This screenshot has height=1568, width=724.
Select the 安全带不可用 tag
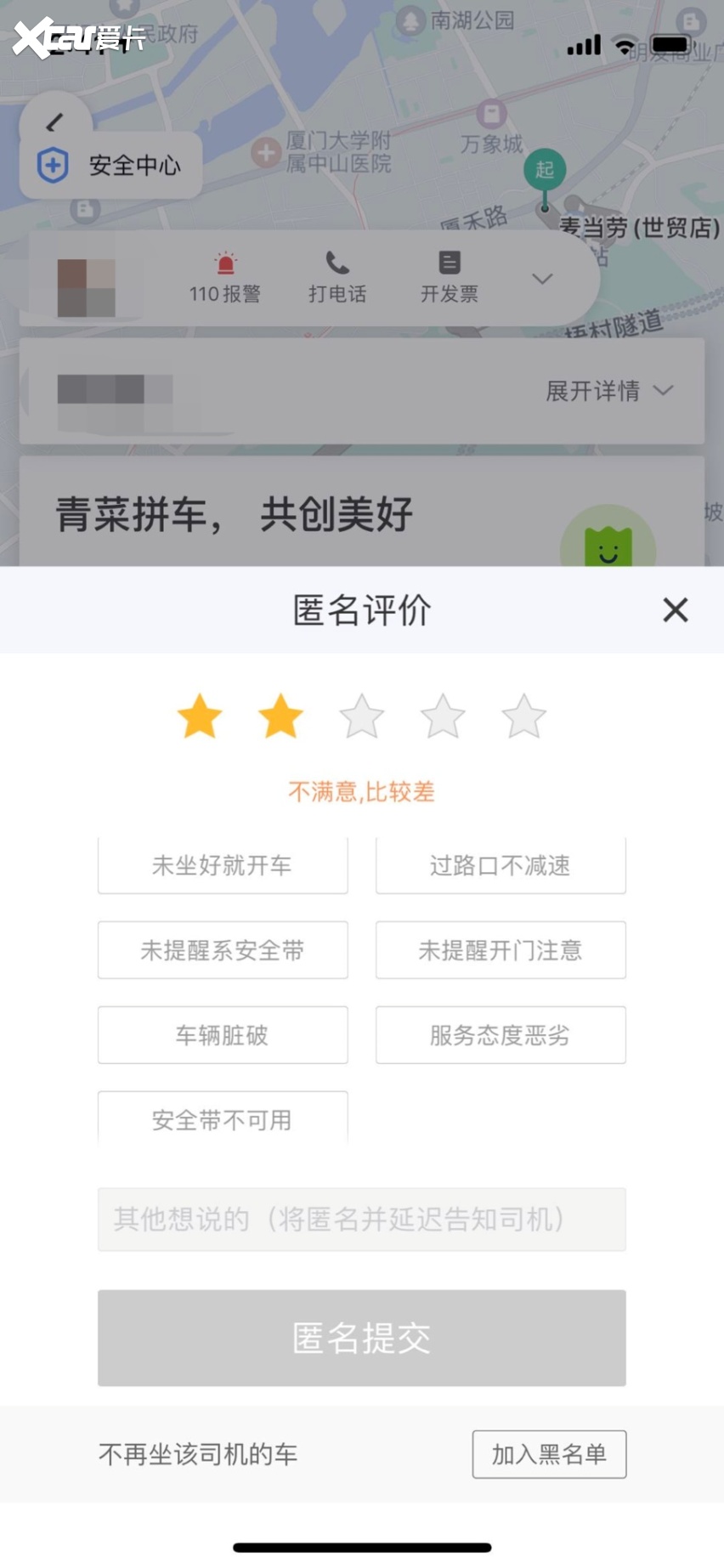click(x=223, y=1119)
